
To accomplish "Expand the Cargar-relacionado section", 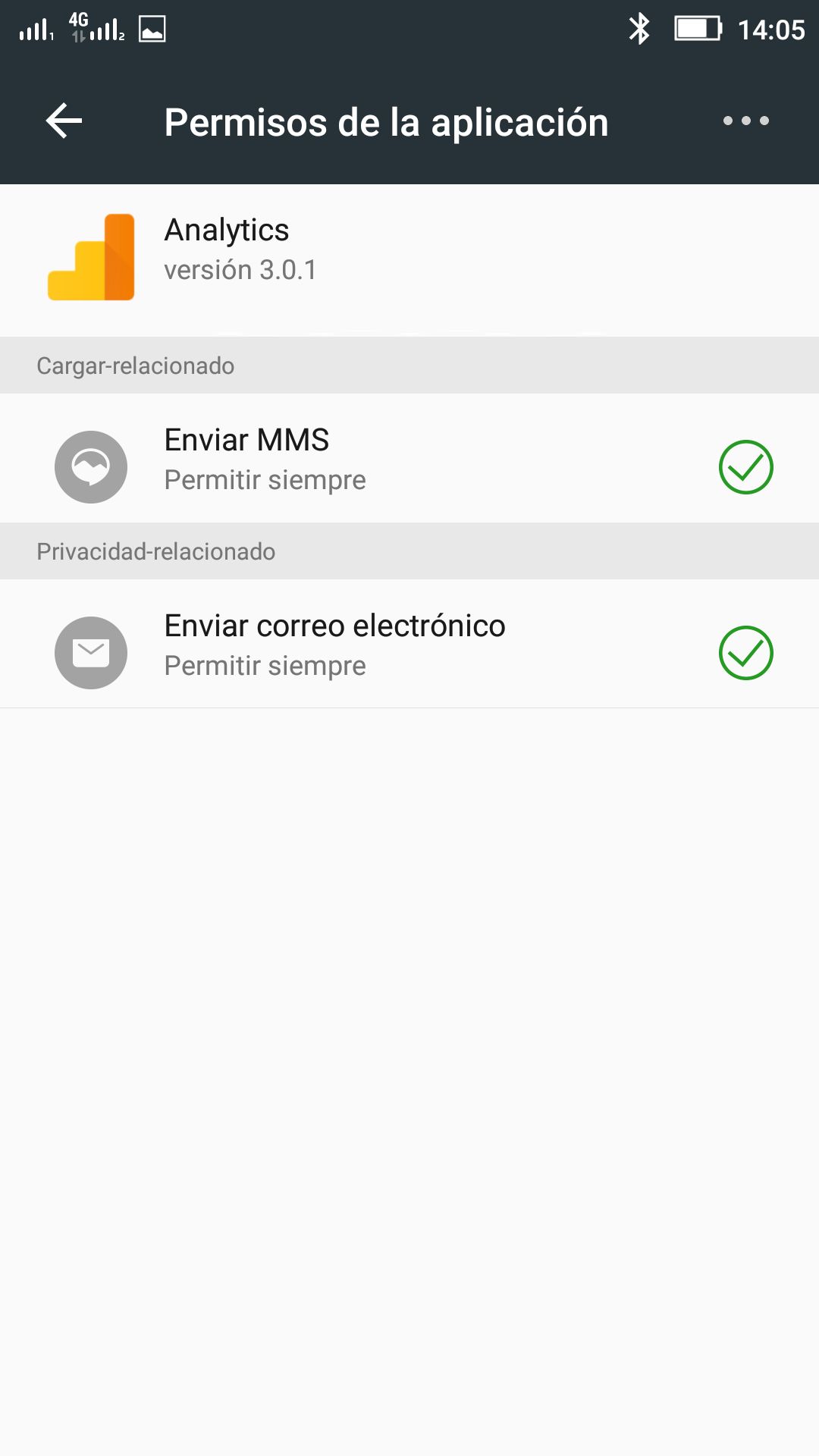I will click(136, 365).
